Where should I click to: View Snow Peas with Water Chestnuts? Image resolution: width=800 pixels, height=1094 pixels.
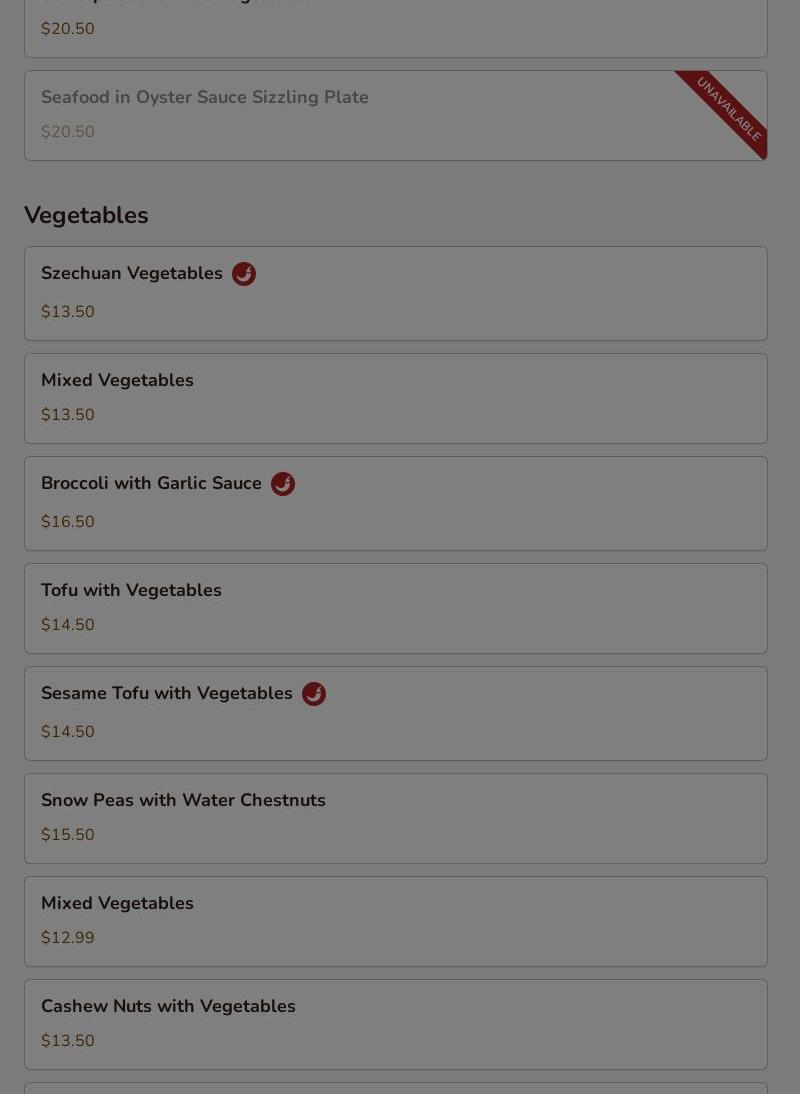point(395,818)
